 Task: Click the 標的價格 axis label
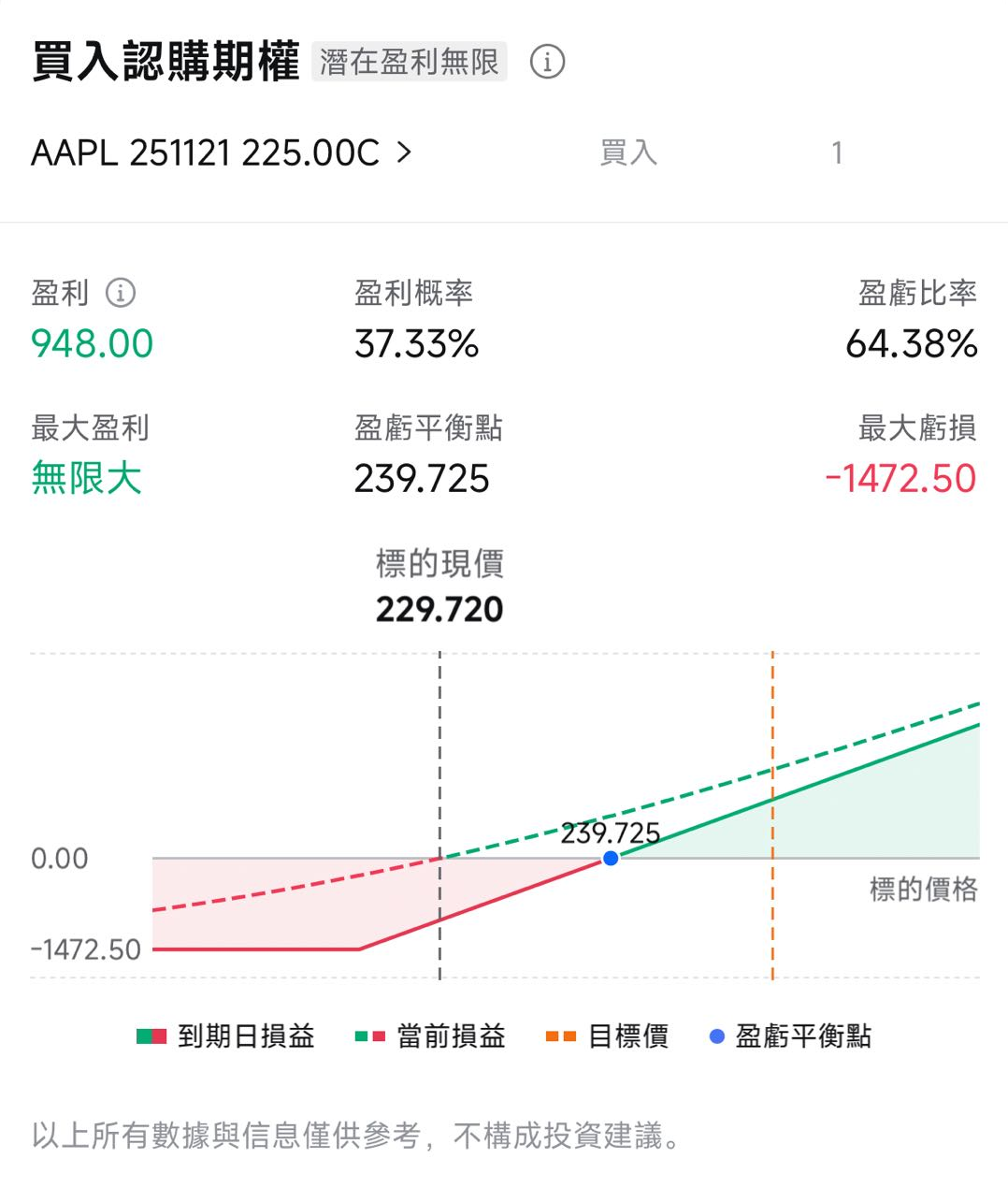click(x=924, y=890)
